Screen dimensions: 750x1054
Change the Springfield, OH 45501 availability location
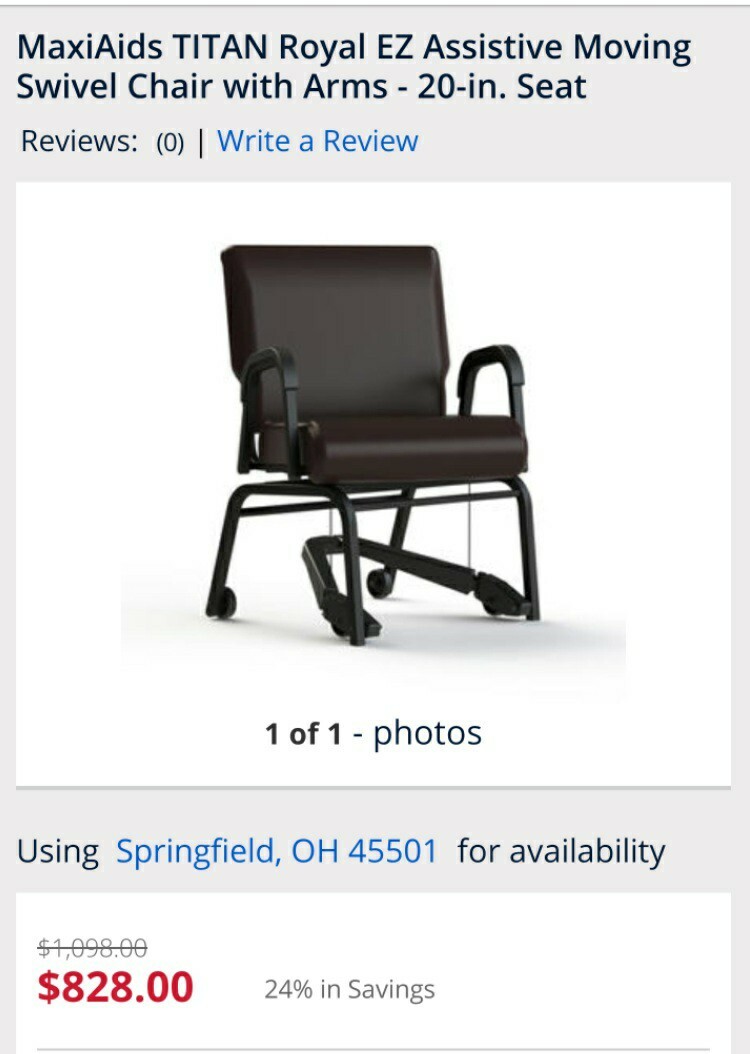click(x=277, y=851)
